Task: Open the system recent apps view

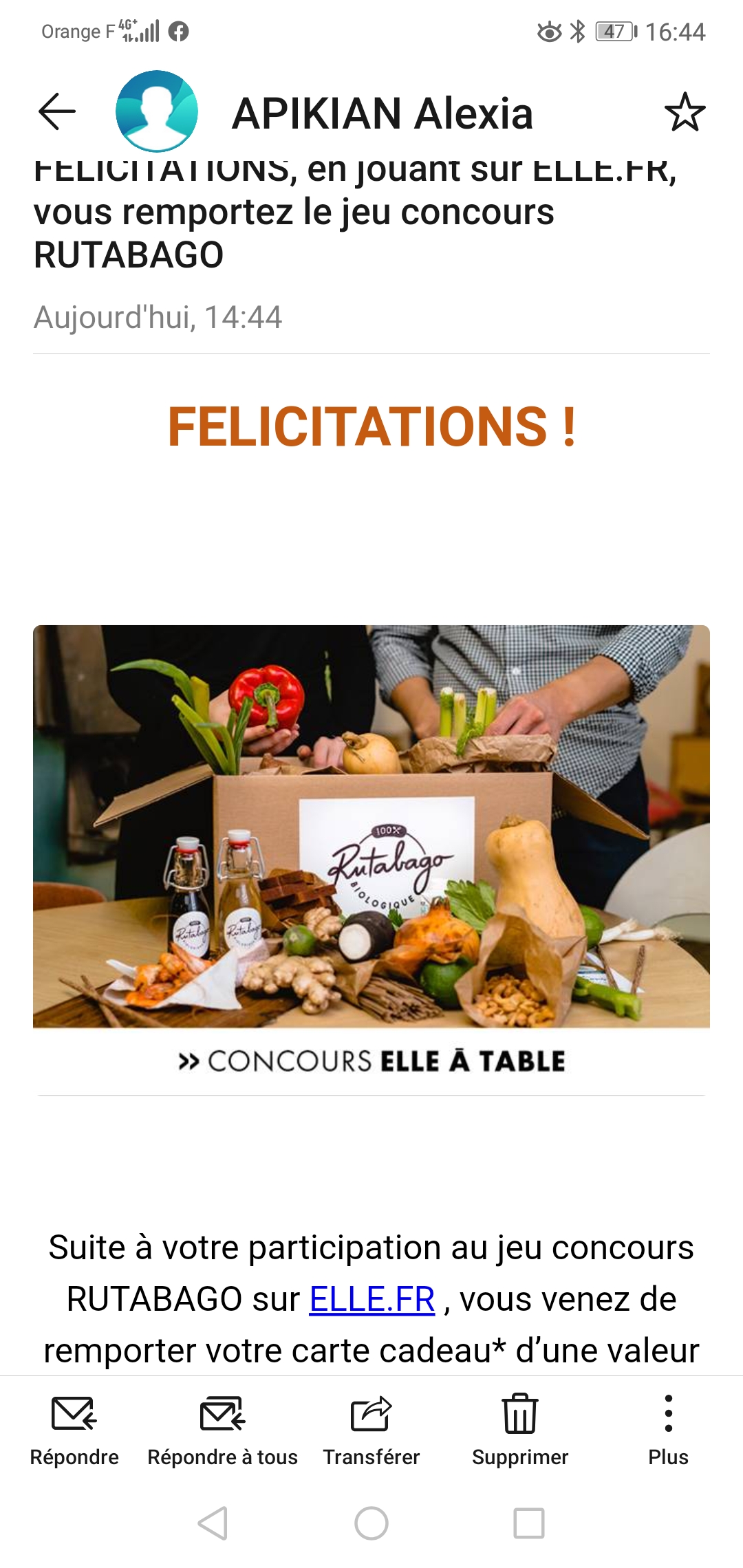Action: point(529,1523)
